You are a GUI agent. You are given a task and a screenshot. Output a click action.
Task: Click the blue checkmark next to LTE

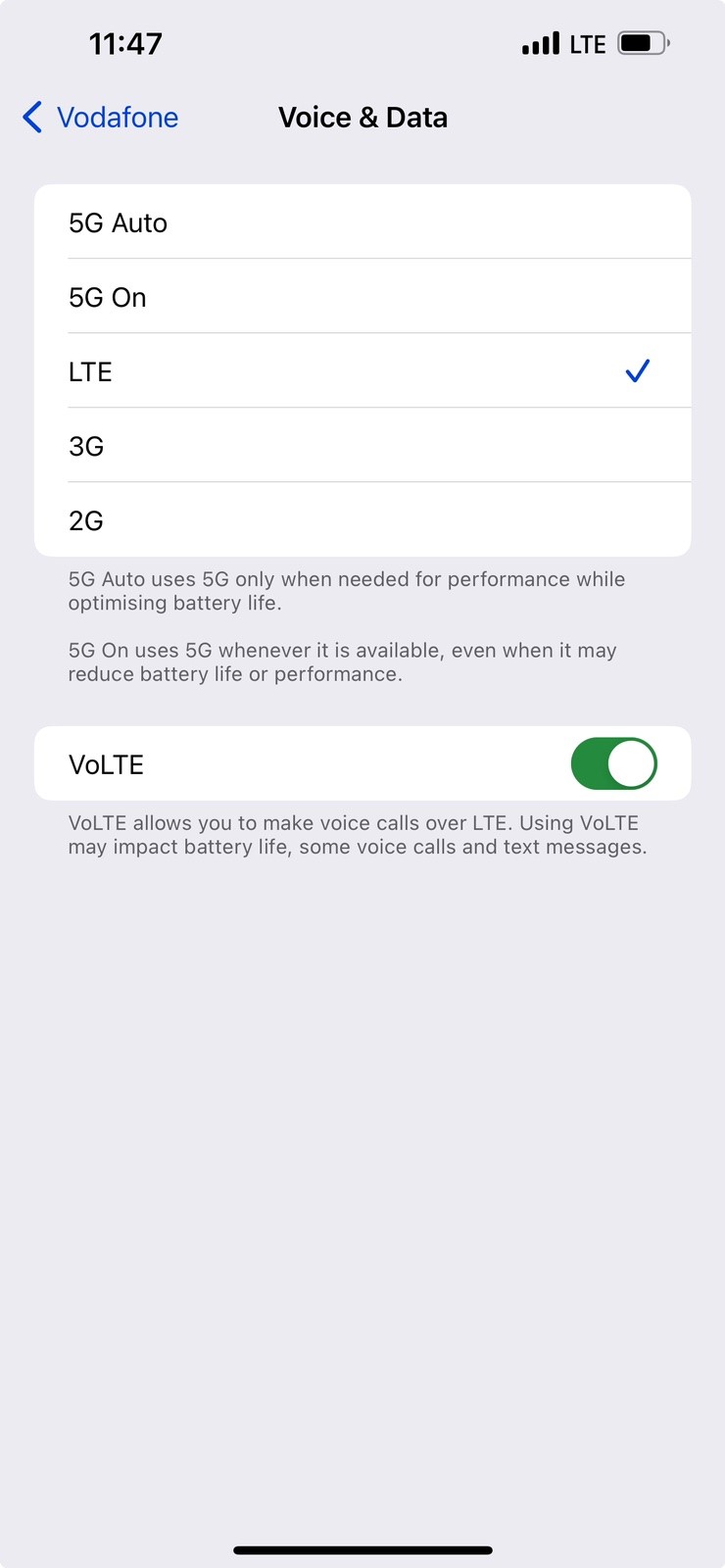pyautogui.click(x=638, y=370)
